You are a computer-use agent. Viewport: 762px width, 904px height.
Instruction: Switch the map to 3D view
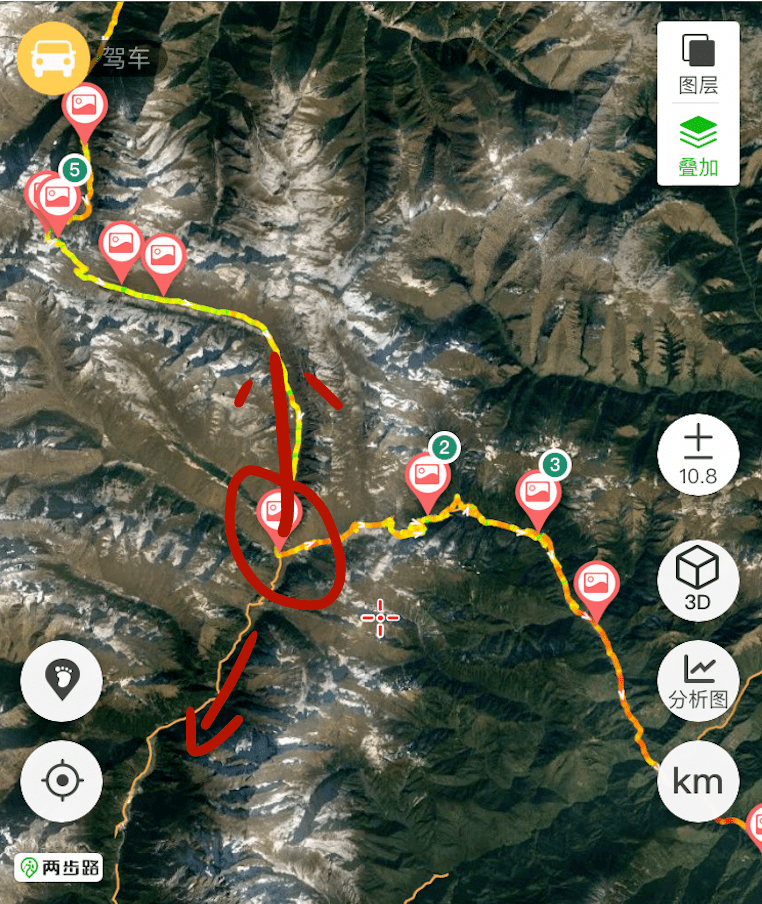pyautogui.click(x=698, y=581)
